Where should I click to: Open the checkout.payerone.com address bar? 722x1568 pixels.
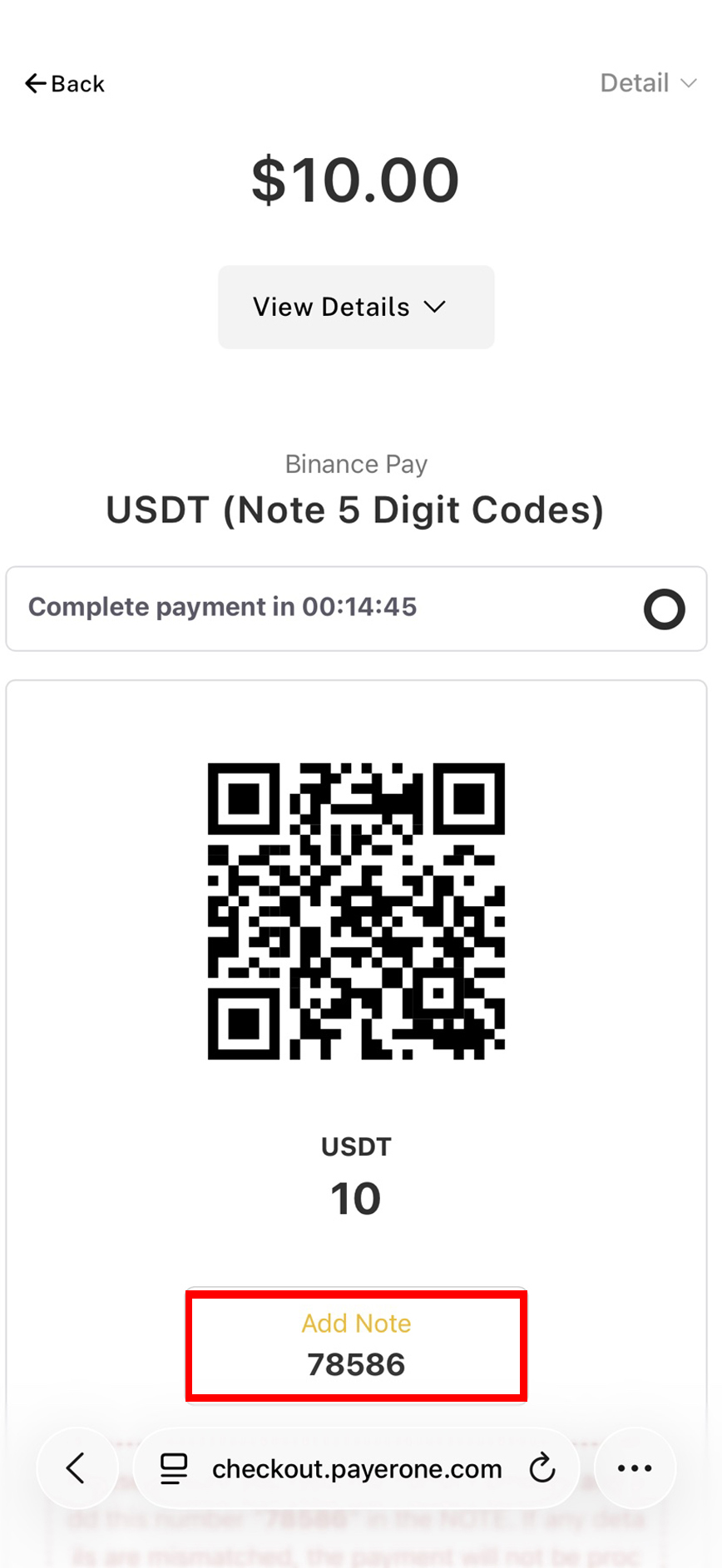356,1469
